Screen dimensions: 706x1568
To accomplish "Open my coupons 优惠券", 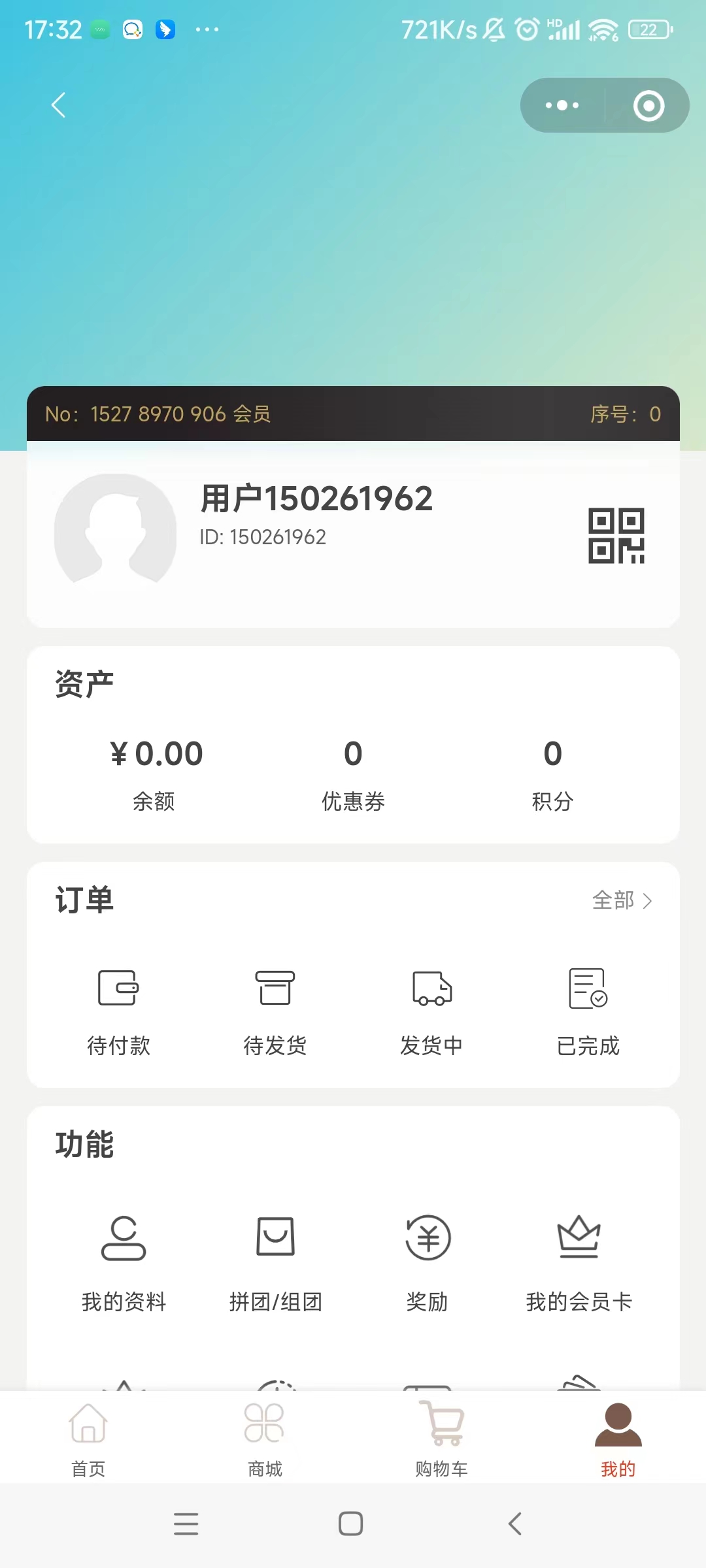I will pyautogui.click(x=353, y=774).
